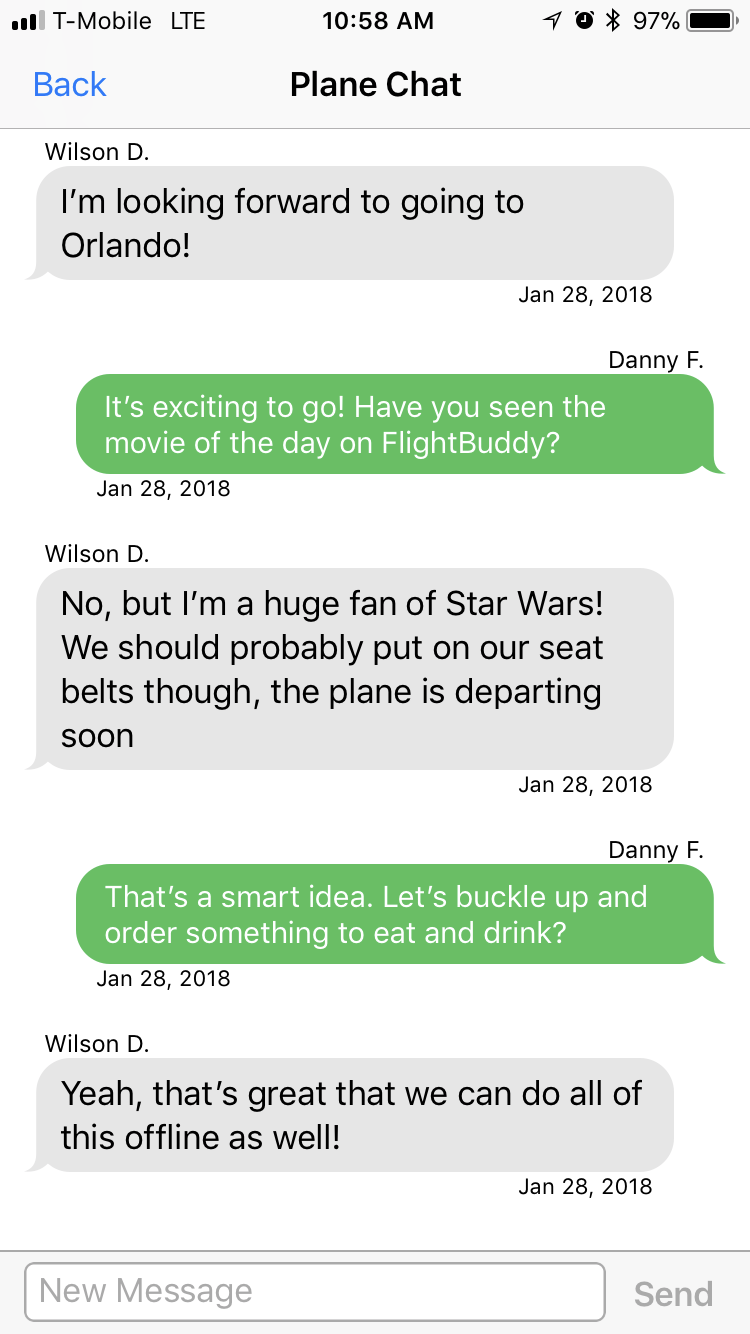Tap the Send button

(x=673, y=1293)
